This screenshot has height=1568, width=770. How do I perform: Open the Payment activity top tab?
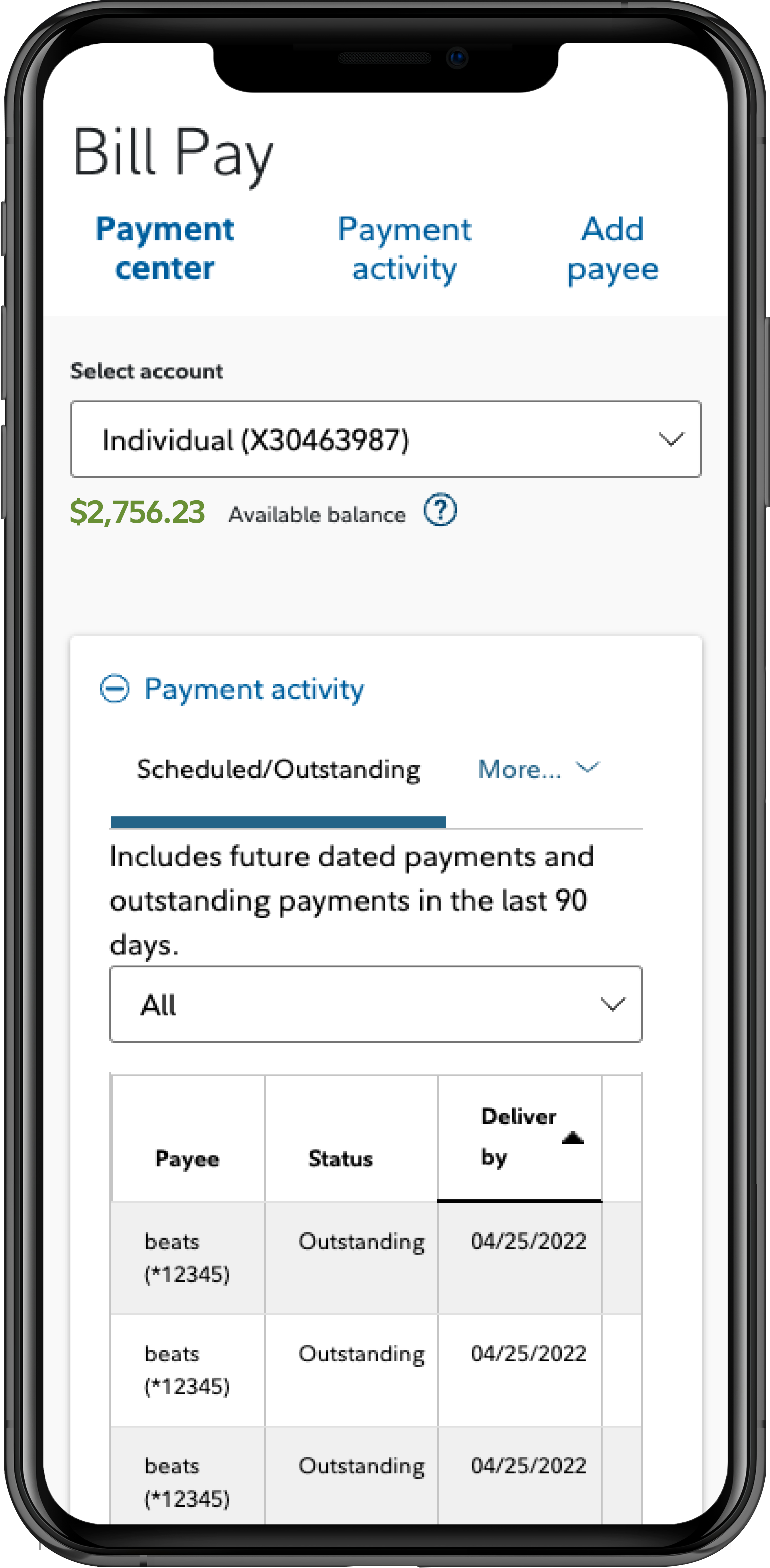coord(404,249)
